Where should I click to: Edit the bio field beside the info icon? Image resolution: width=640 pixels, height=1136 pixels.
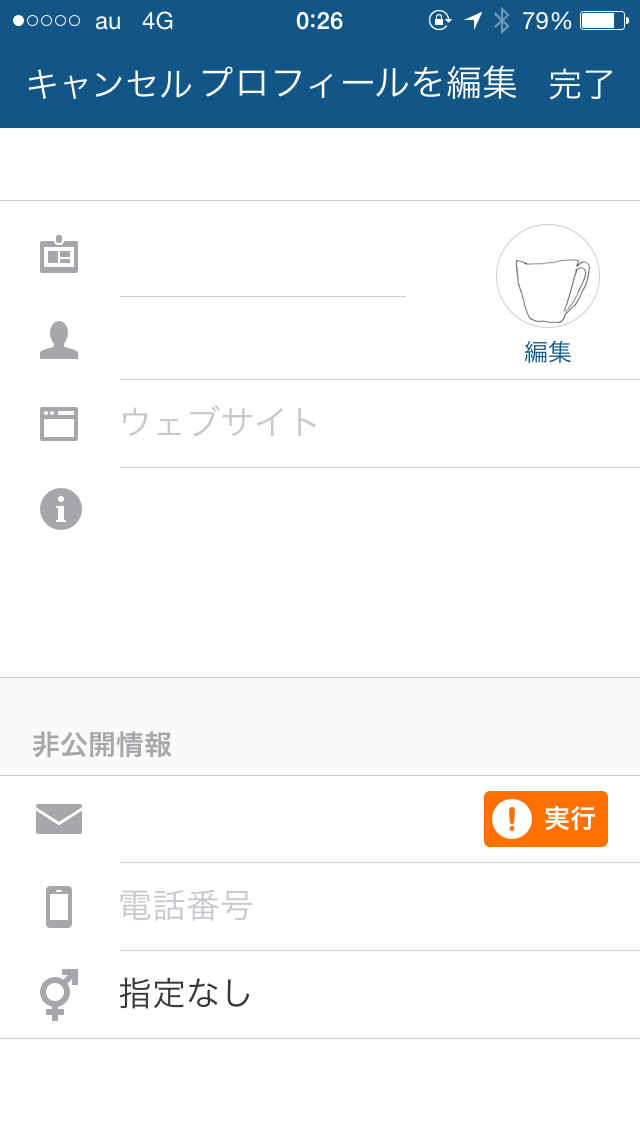pyautogui.click(x=380, y=572)
